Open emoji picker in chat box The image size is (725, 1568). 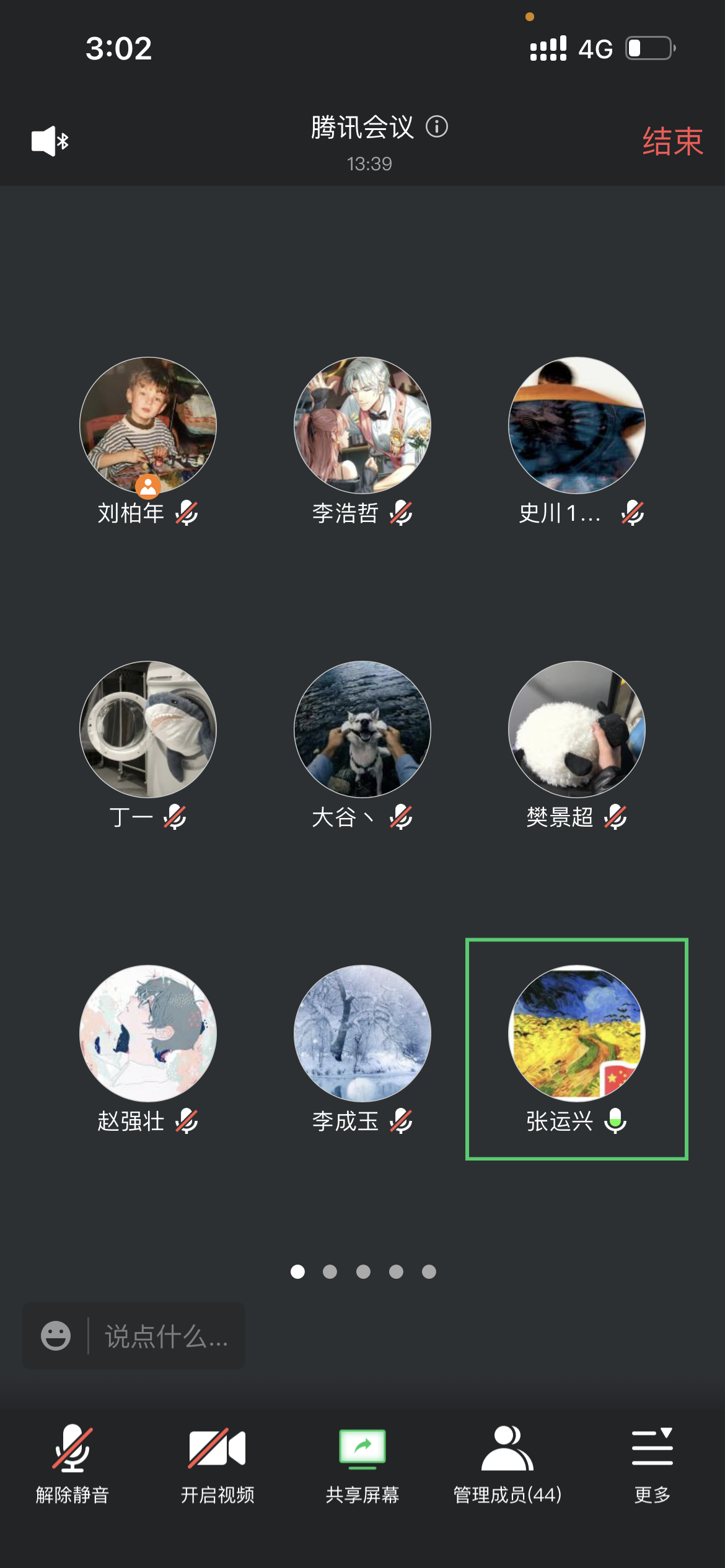(x=56, y=1336)
